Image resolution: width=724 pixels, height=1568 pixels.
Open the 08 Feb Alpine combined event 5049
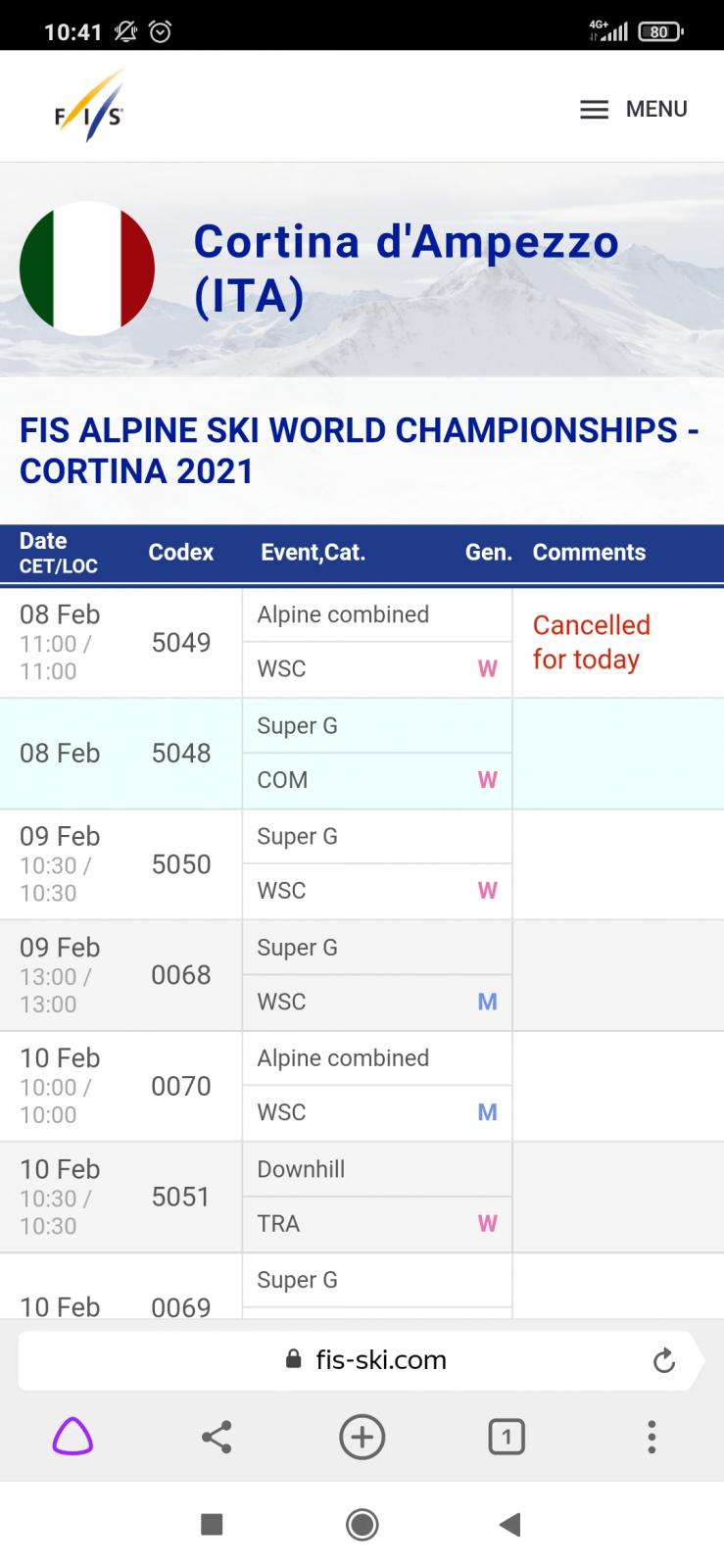pyautogui.click(x=362, y=642)
